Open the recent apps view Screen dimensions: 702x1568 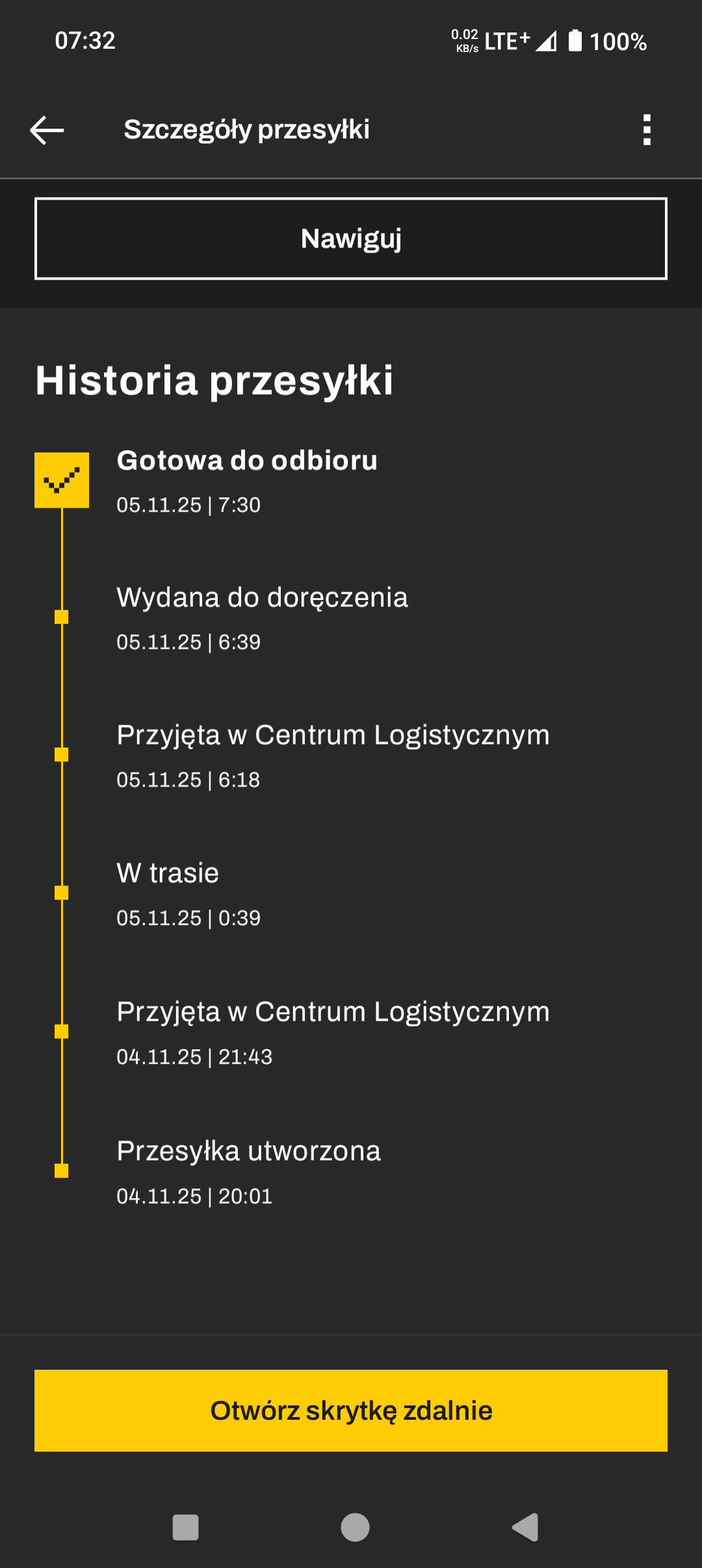click(185, 1527)
